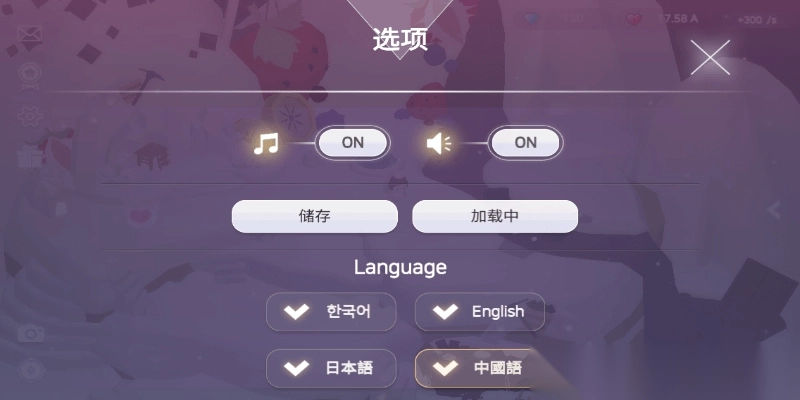The height and width of the screenshot is (400, 800).
Task: Select 한국어 as the language
Action: point(331,312)
